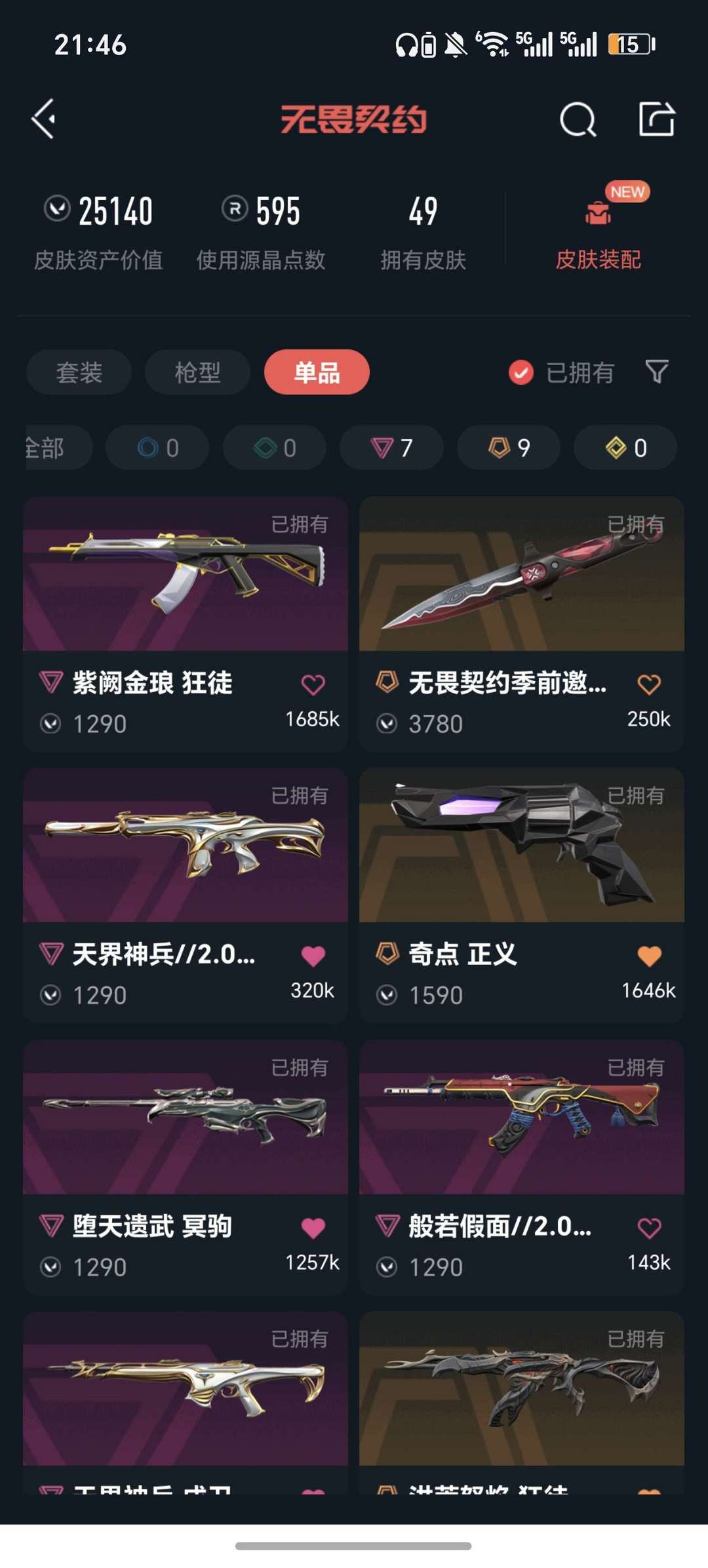Viewport: 708px width, 1568px height.
Task: Select the 全部 rarity filter chip
Action: click(x=46, y=447)
